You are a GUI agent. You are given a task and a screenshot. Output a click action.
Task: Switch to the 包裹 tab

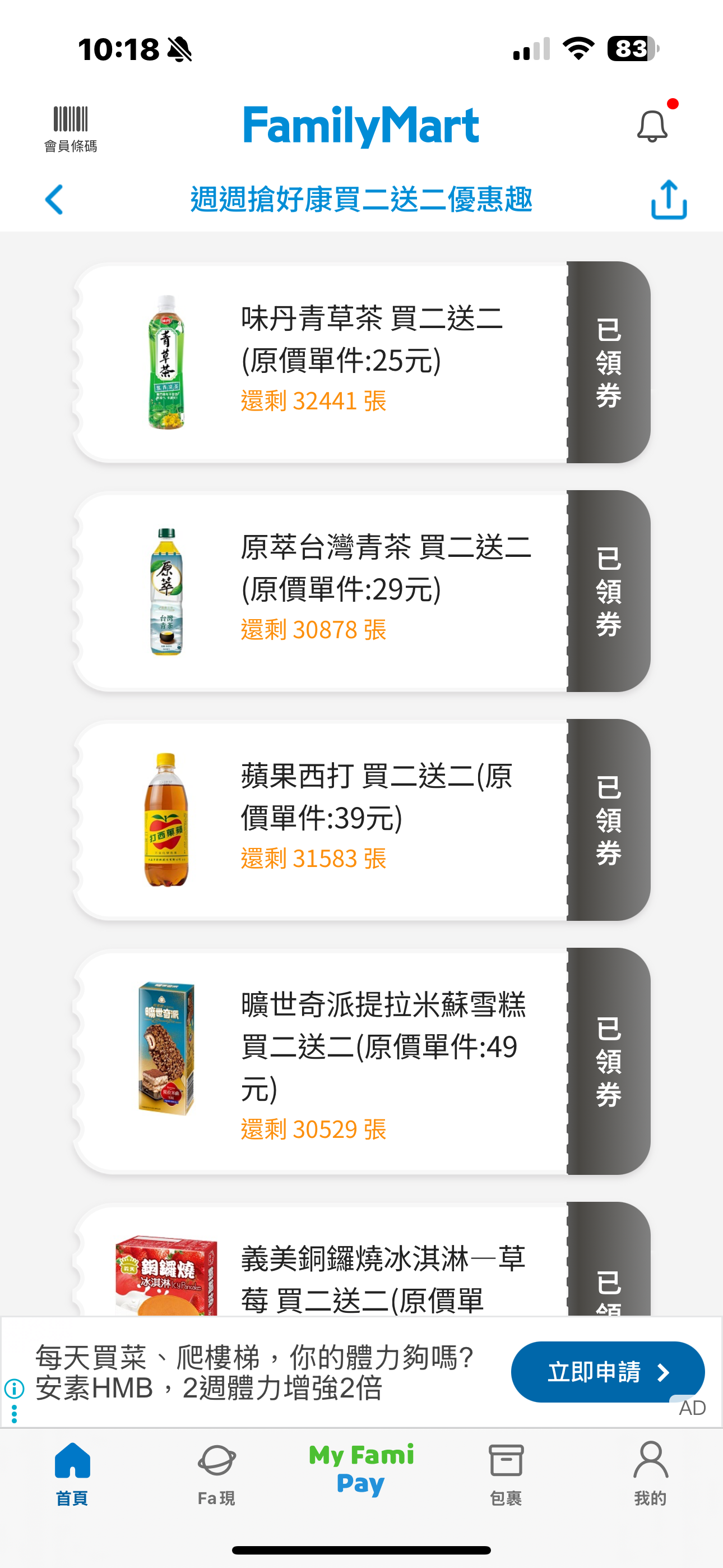pos(506,1474)
